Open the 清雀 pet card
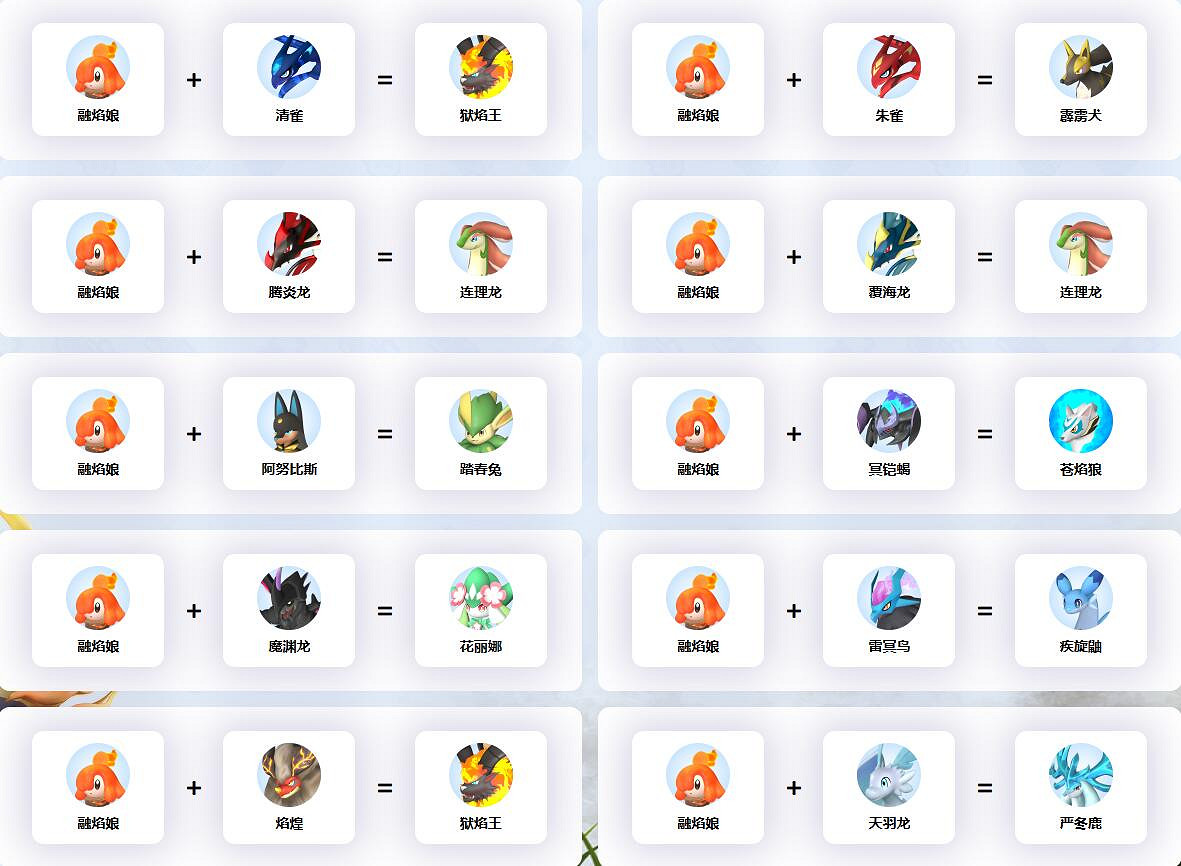Viewport: 1181px width, 866px height. pyautogui.click(x=288, y=80)
